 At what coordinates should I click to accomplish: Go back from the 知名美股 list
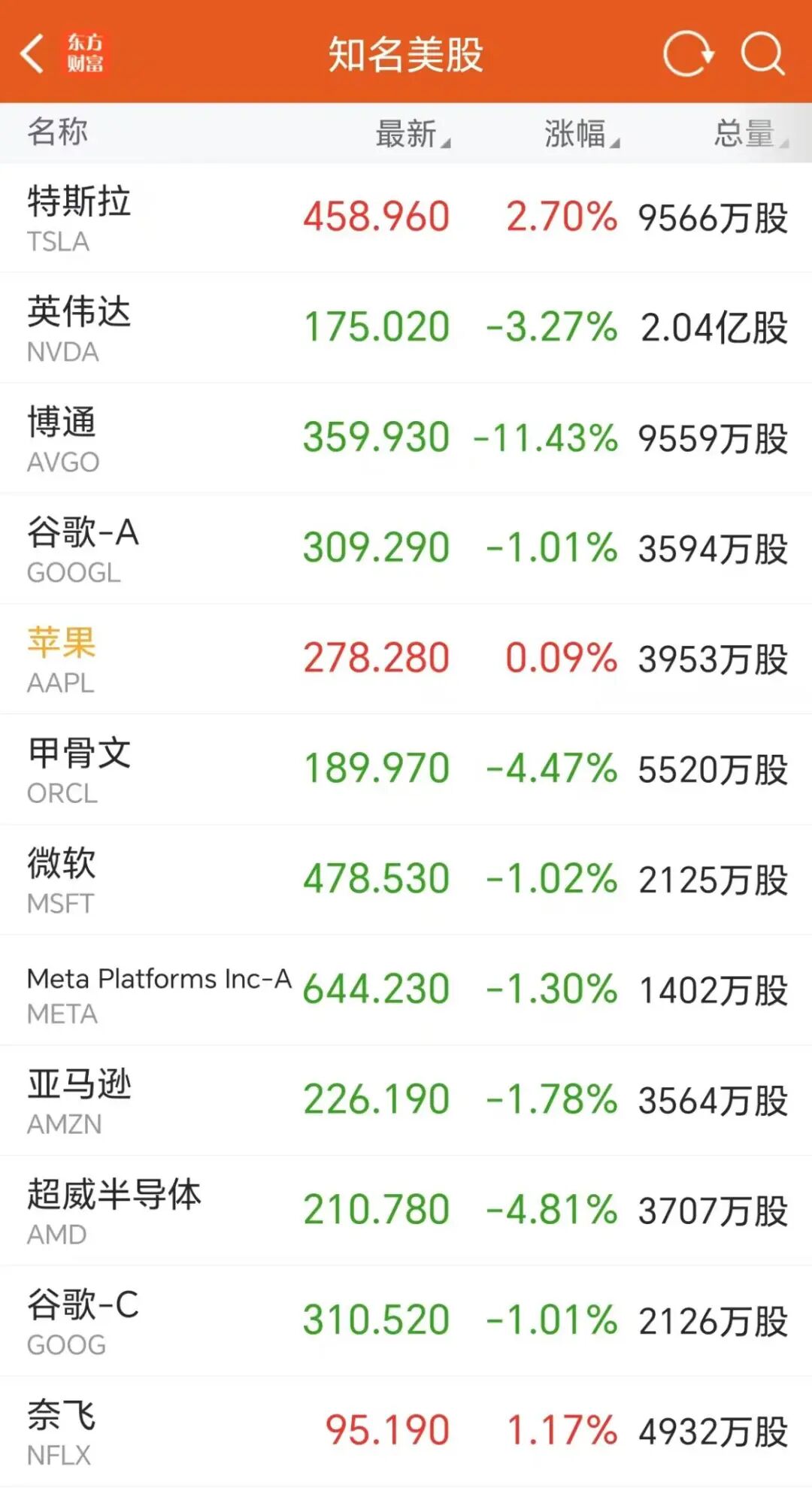click(x=33, y=53)
